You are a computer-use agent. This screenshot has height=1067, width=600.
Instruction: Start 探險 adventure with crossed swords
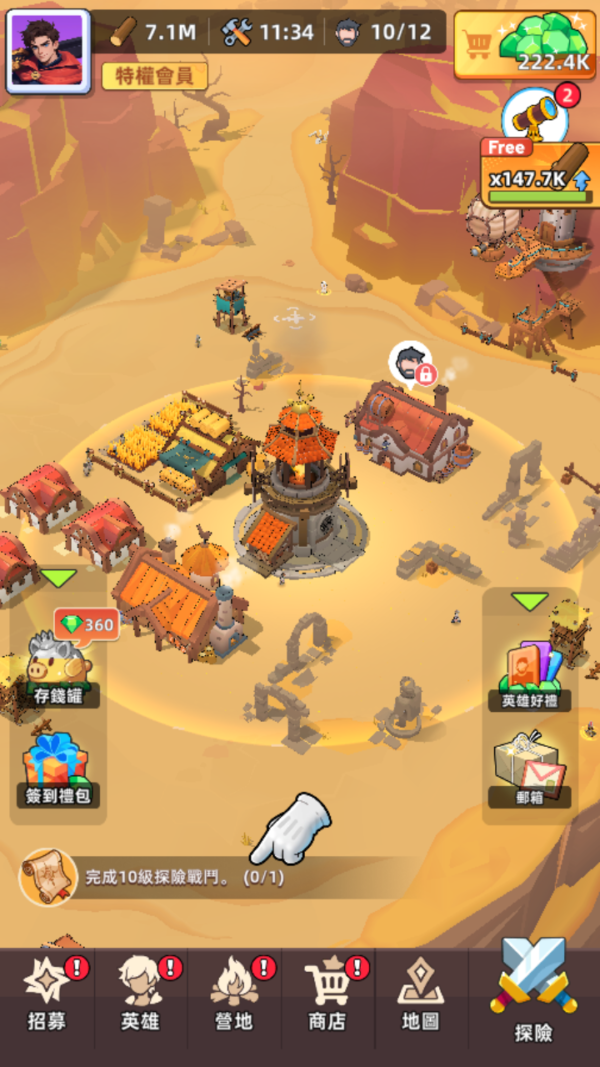534,991
